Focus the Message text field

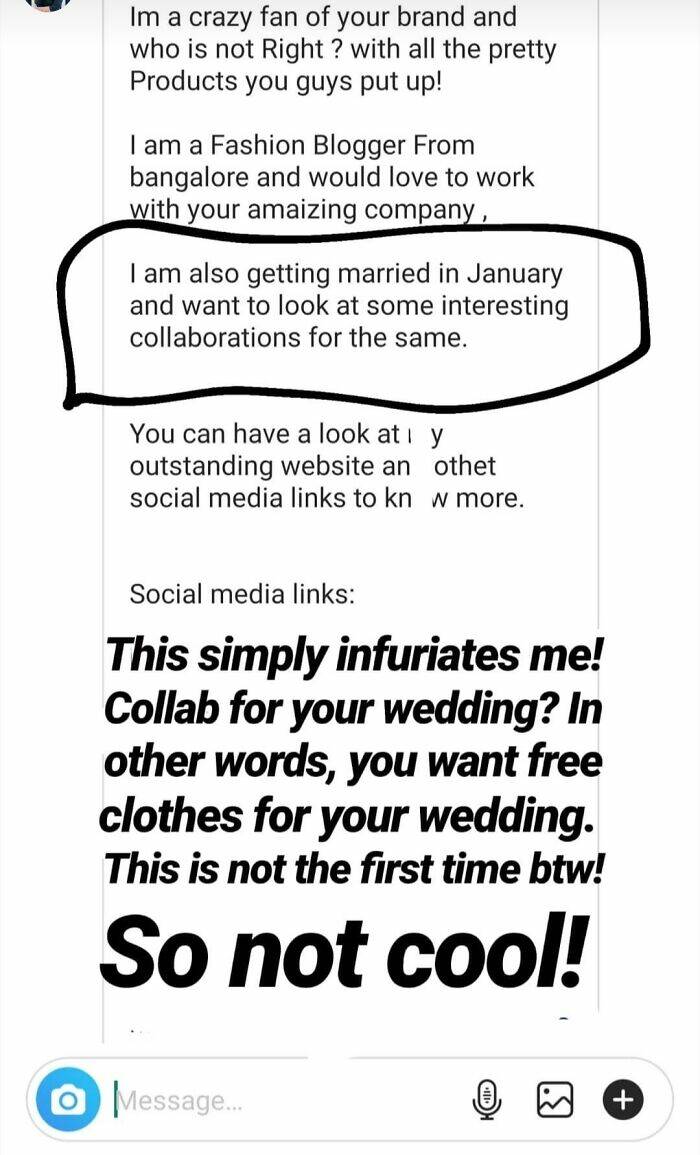(x=280, y=1101)
